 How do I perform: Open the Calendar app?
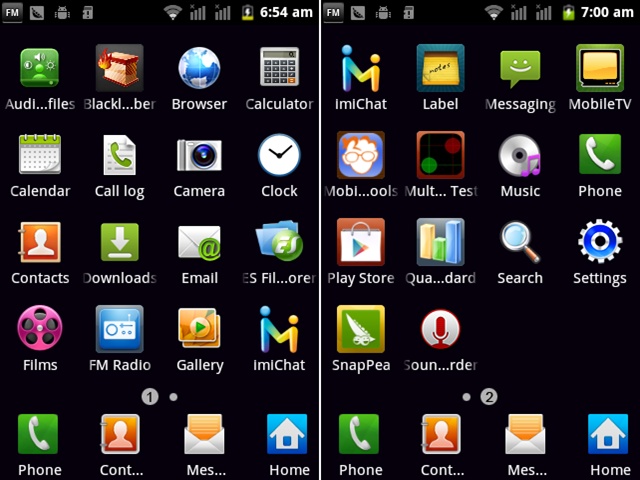40,156
